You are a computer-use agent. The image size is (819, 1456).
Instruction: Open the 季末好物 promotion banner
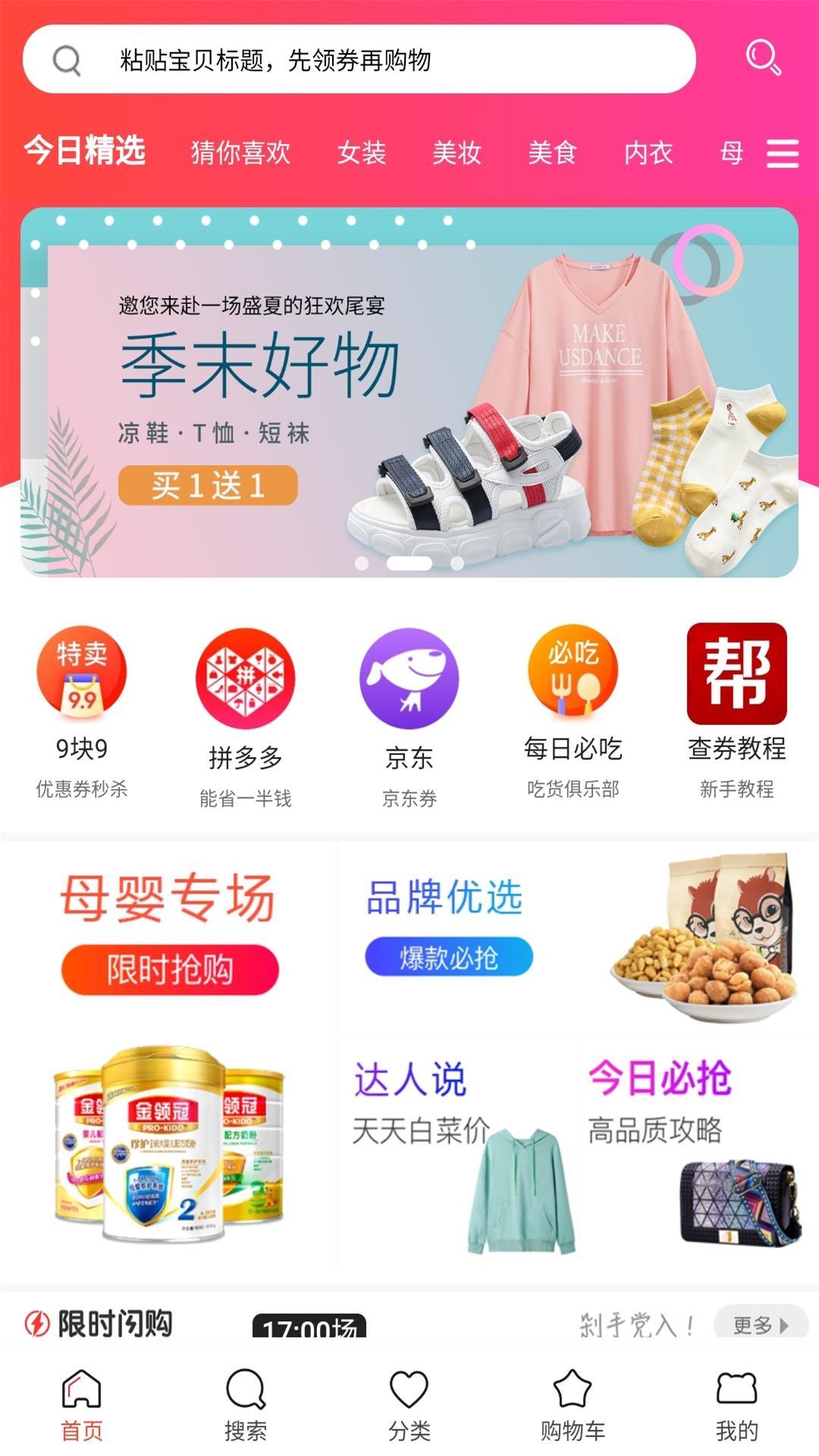click(409, 392)
